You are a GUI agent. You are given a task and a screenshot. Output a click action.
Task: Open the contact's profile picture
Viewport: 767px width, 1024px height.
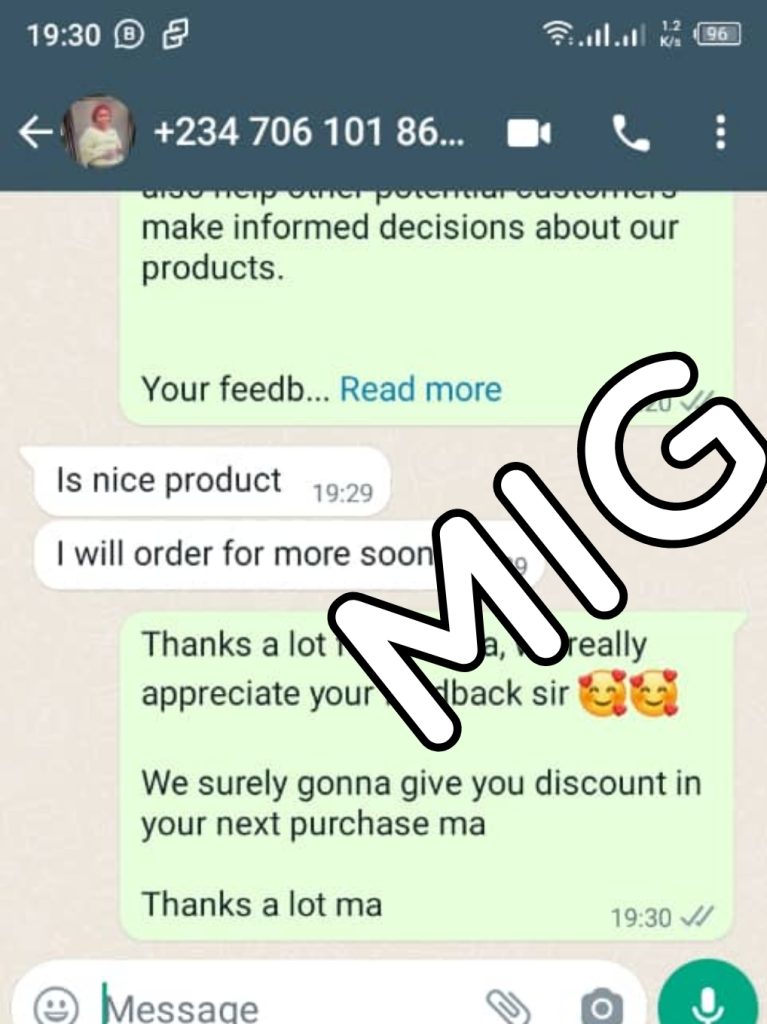(x=100, y=133)
